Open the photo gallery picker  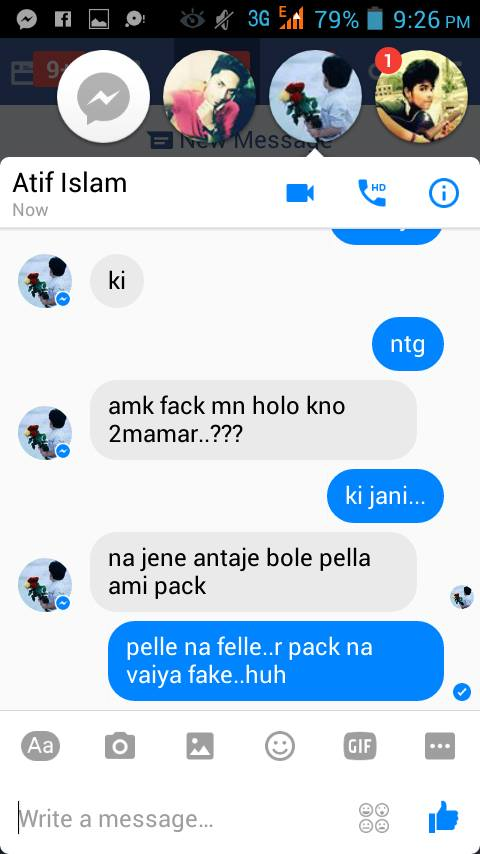200,746
